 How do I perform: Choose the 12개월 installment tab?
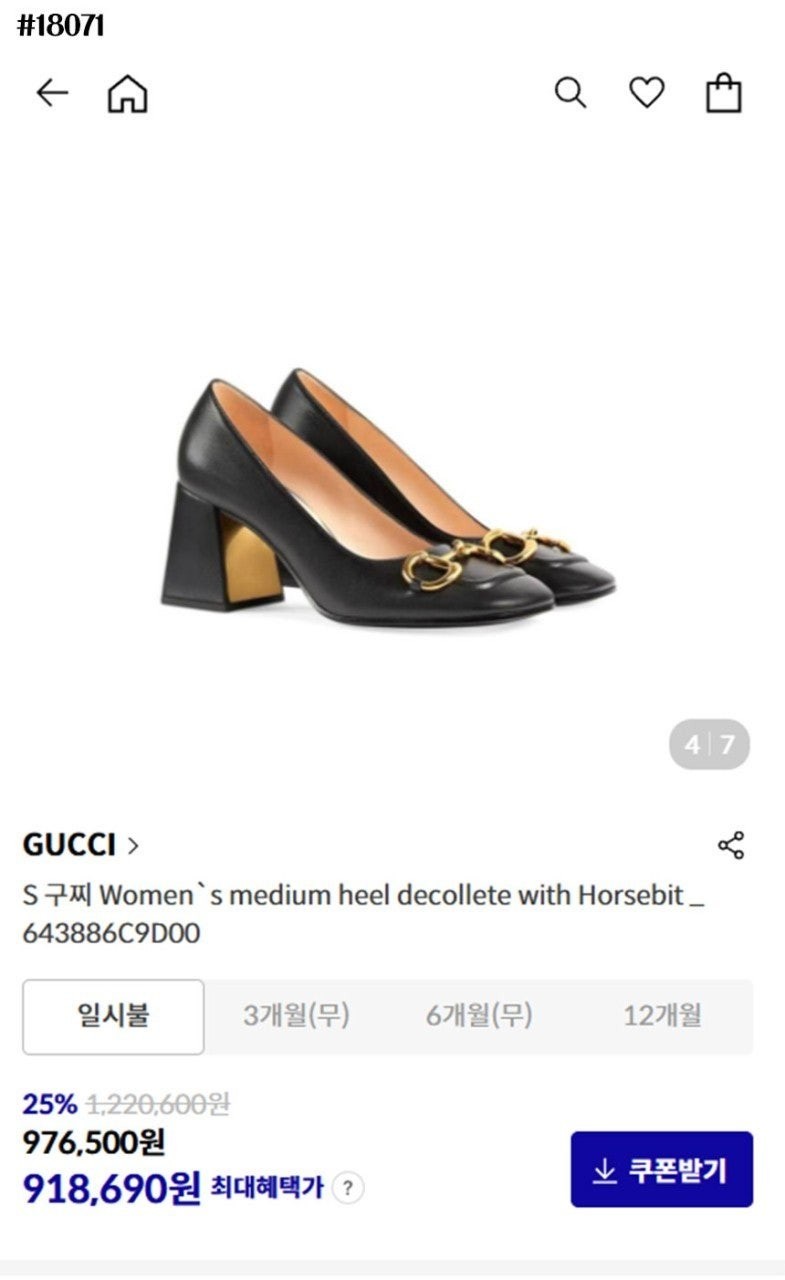662,1016
